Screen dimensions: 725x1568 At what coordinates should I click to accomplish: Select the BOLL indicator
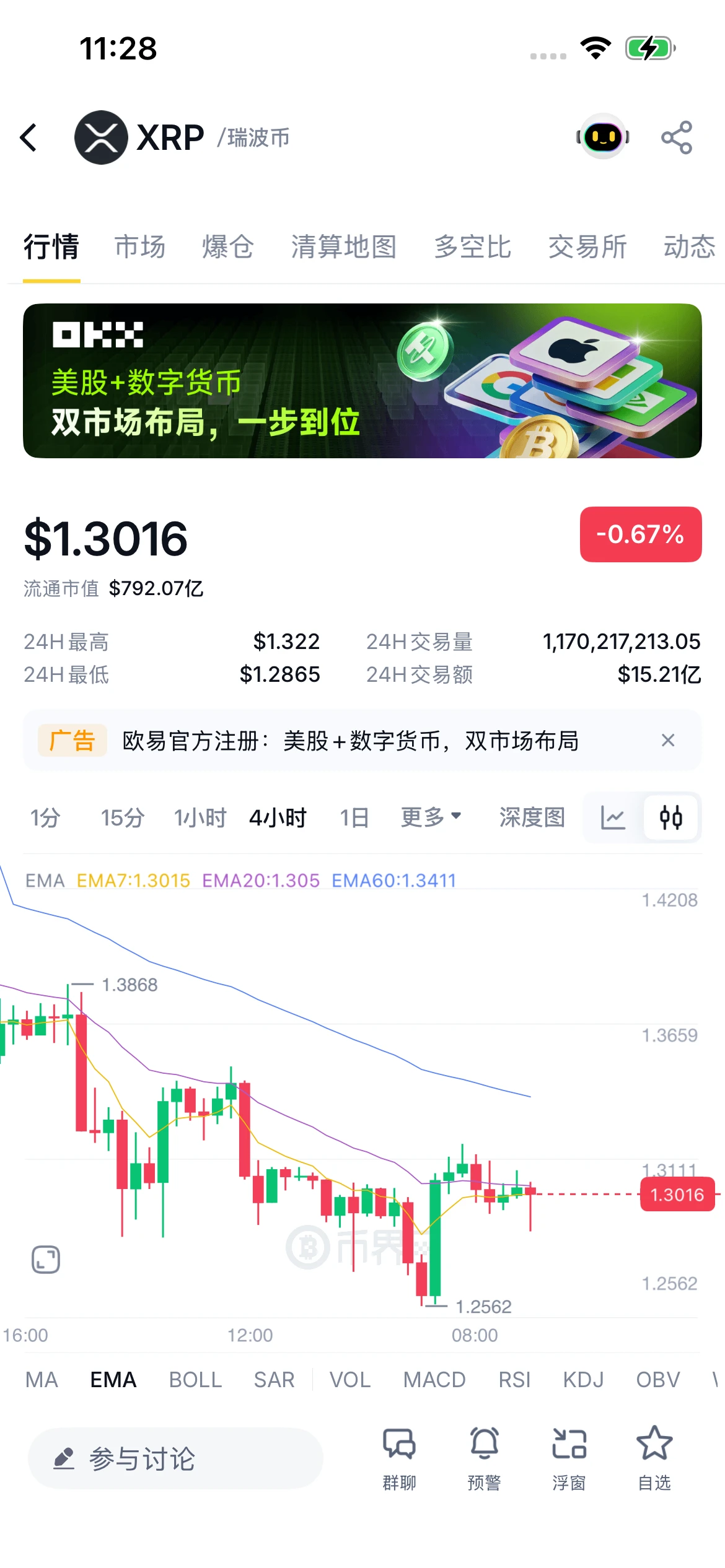195,1380
